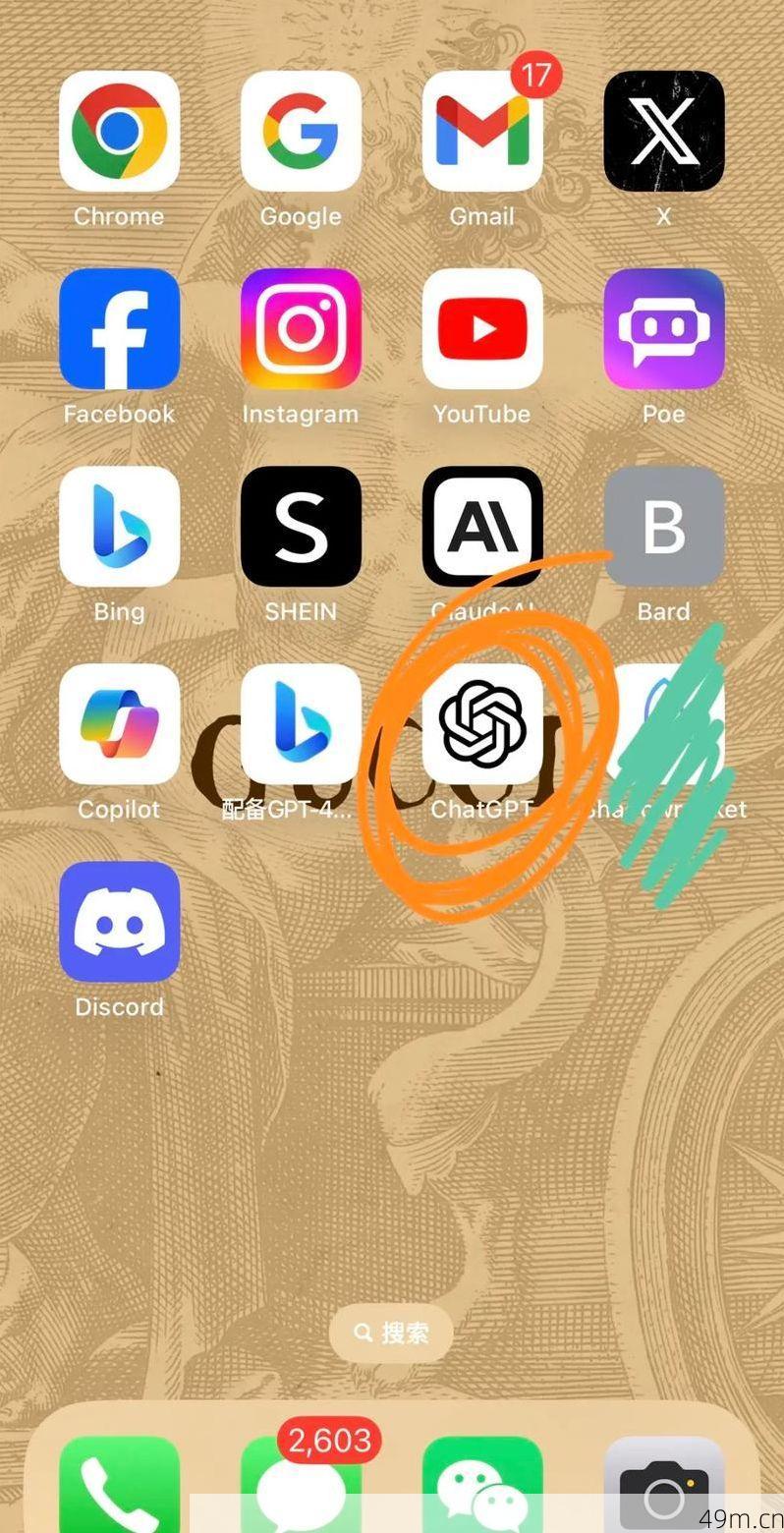
Task: Launch the SHEIN app
Action: [301, 526]
